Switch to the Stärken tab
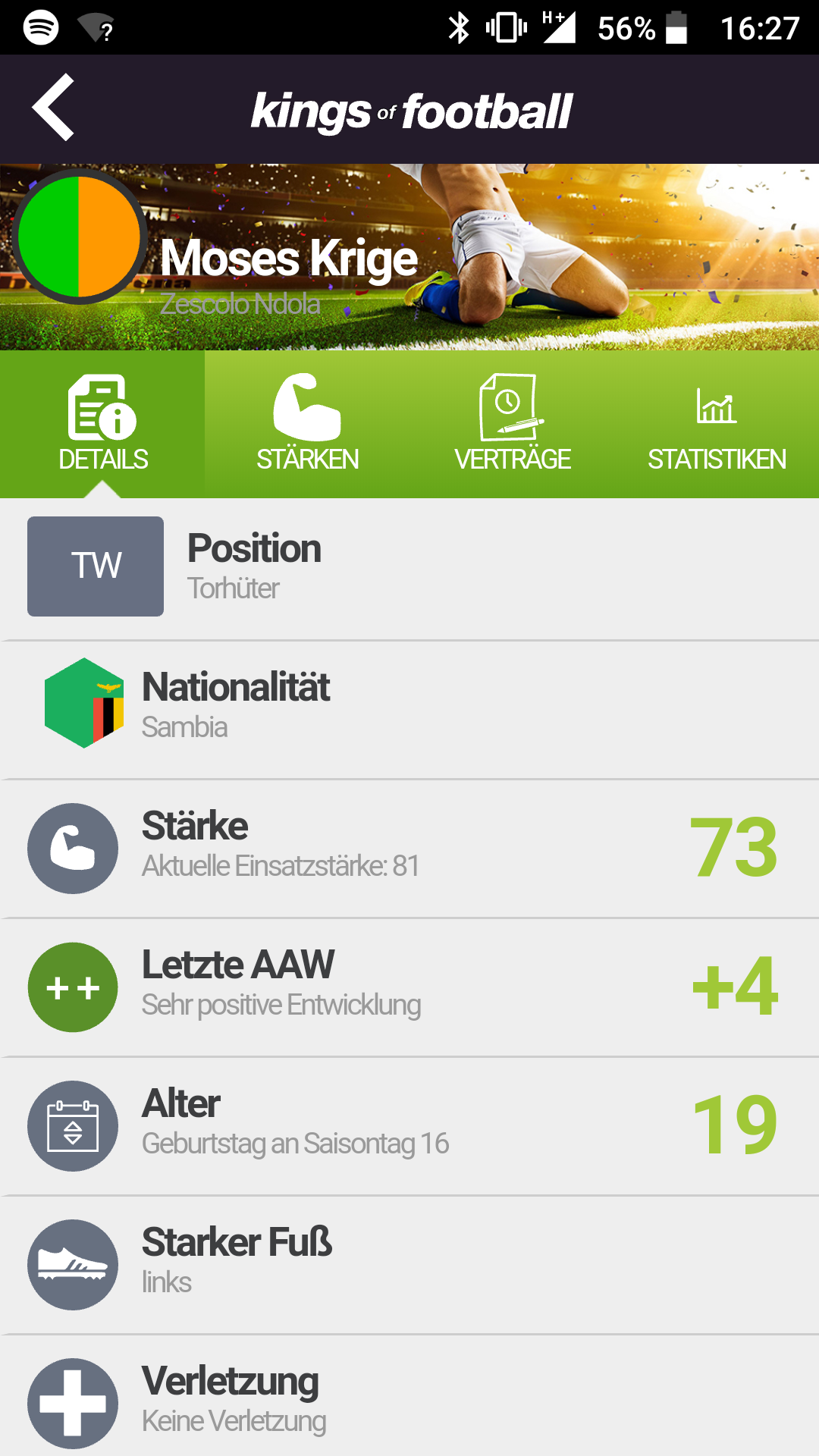819x1456 pixels. (307, 423)
